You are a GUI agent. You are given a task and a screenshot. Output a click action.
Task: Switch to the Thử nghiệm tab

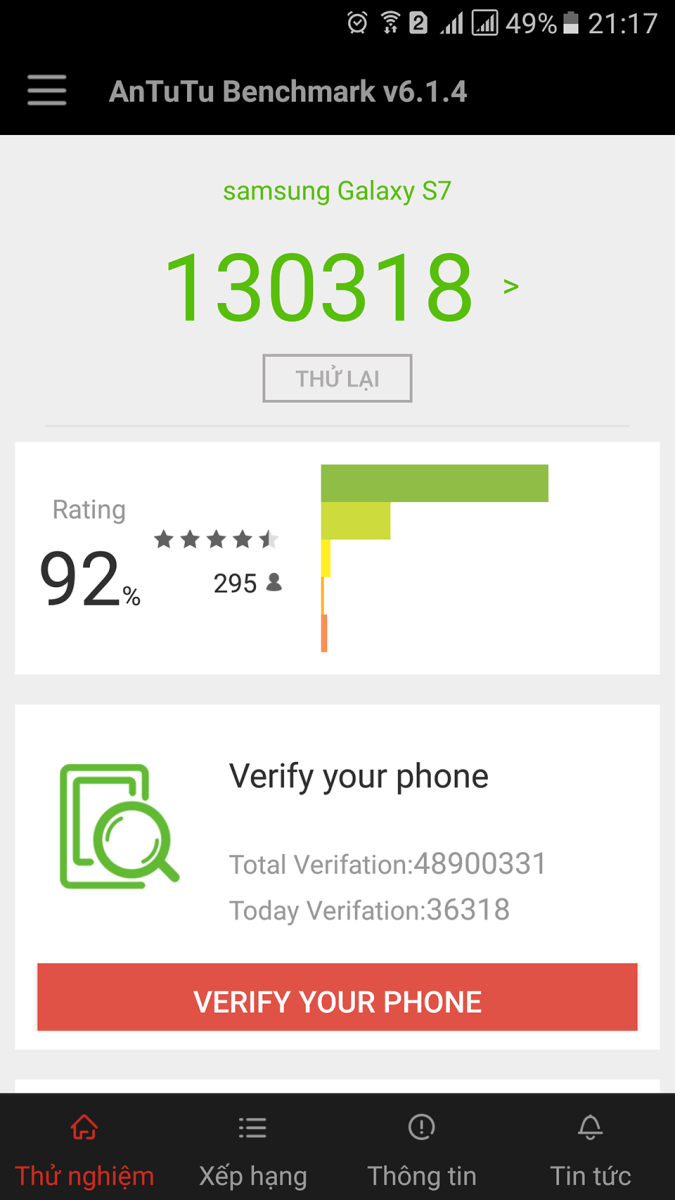pos(85,1150)
